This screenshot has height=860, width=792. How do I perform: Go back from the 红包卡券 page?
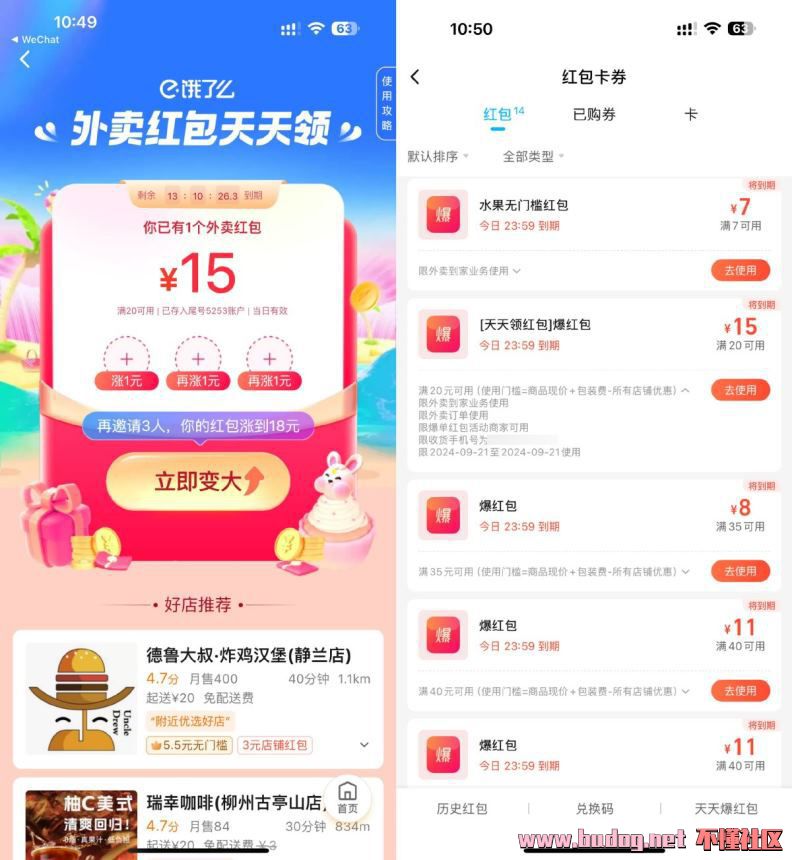(416, 77)
